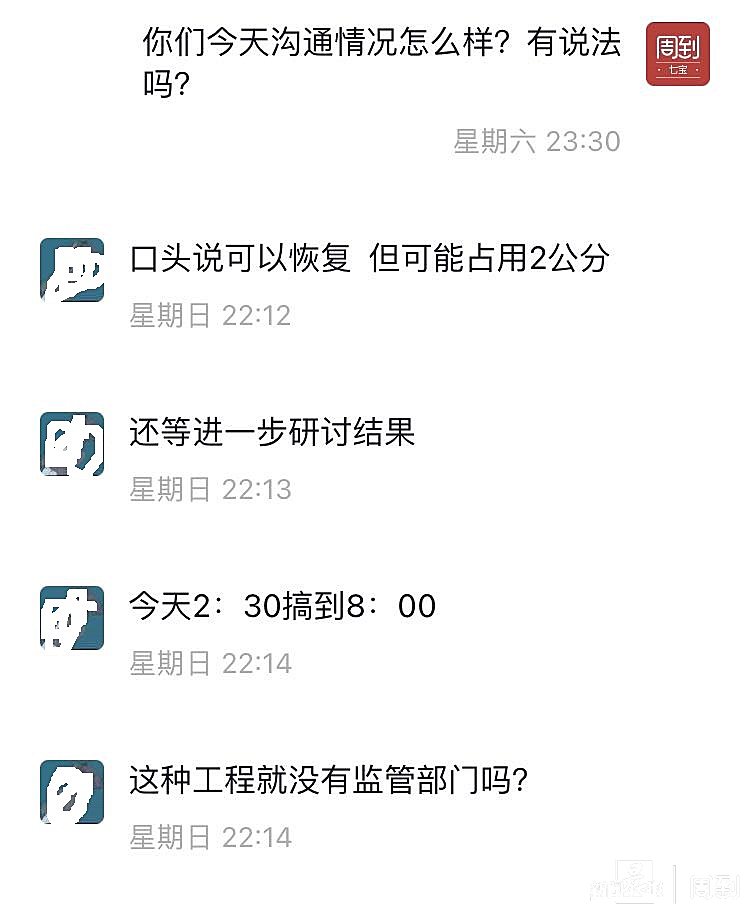Screen dimensions: 750x915
Task: Open avatar beside 这种工程就没有监管部门吗
Action: (72, 792)
